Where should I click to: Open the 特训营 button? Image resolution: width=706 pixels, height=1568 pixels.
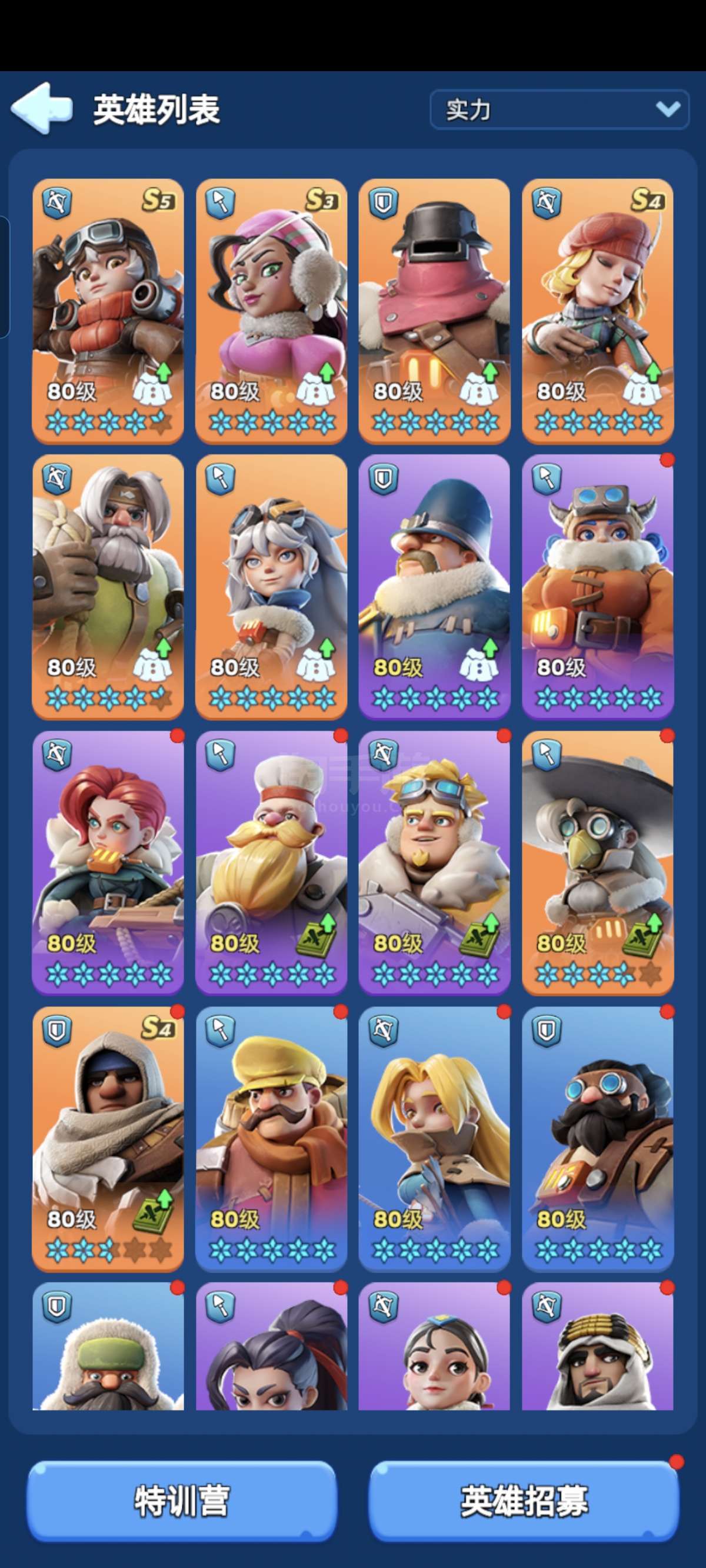coord(181,1501)
